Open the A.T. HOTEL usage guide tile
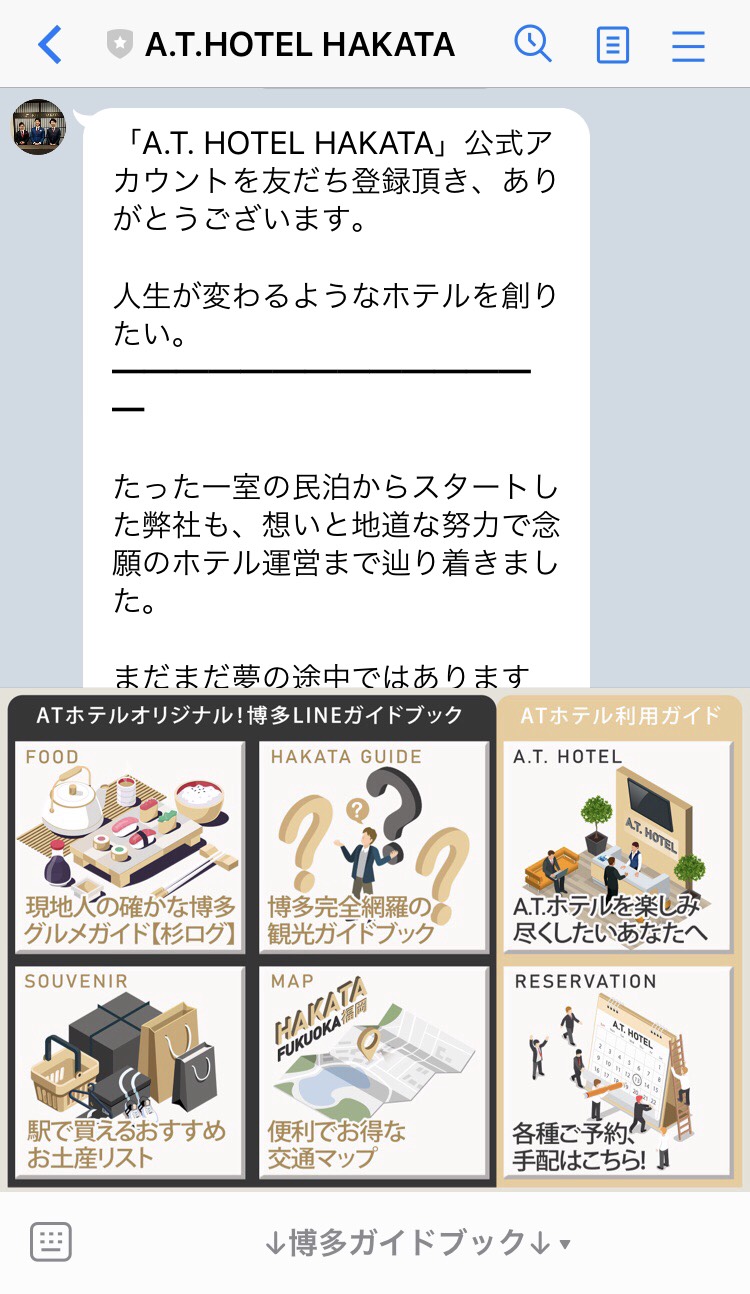This screenshot has width=750, height=1294. [617, 847]
